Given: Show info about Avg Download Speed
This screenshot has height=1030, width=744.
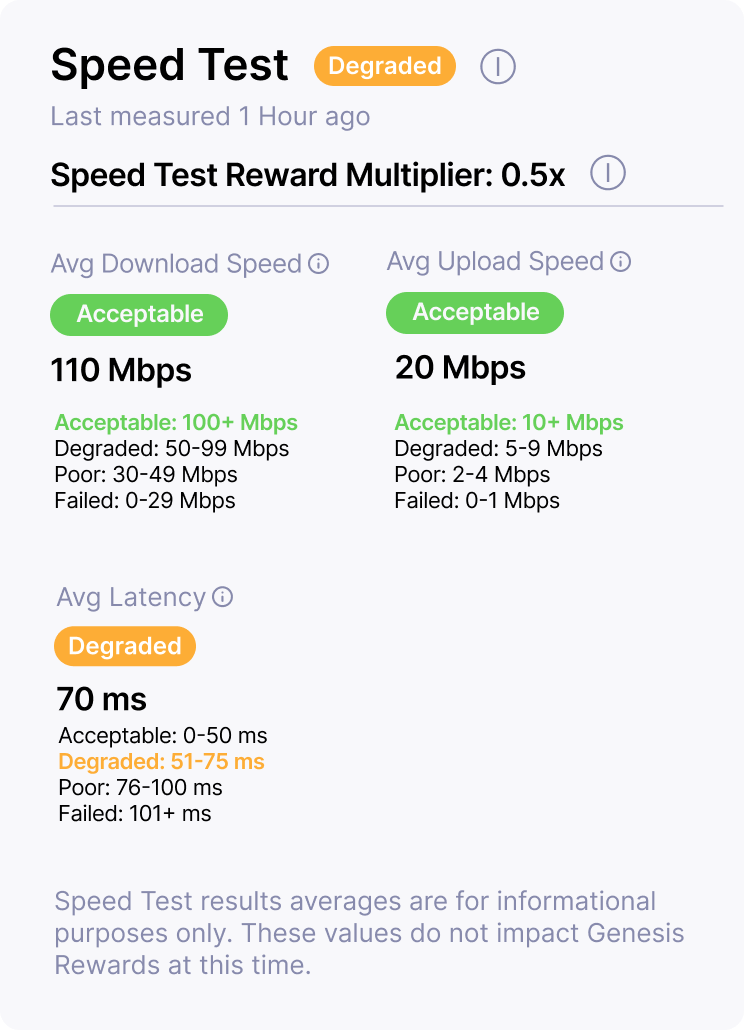Looking at the screenshot, I should (319, 264).
